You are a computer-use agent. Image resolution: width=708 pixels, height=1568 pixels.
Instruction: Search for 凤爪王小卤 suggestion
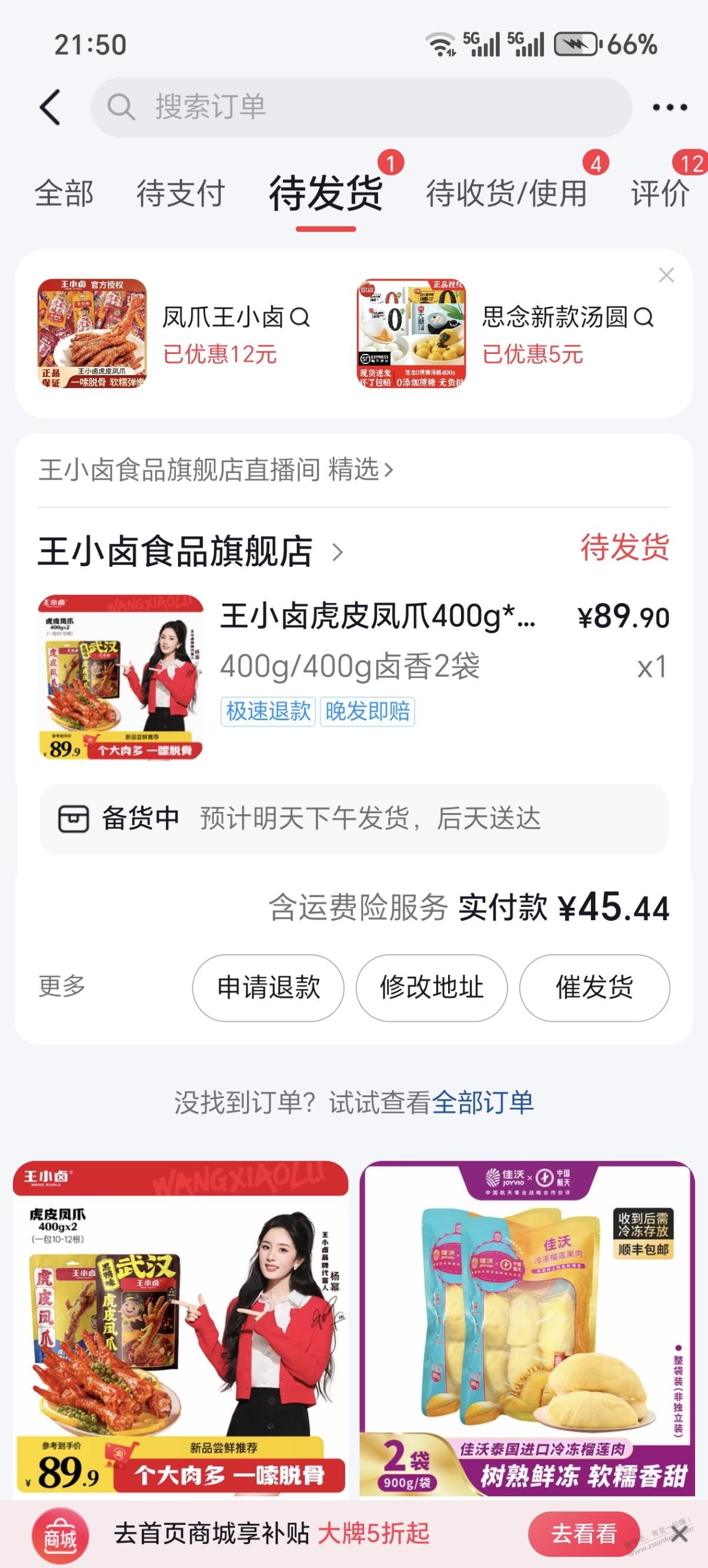click(x=235, y=317)
